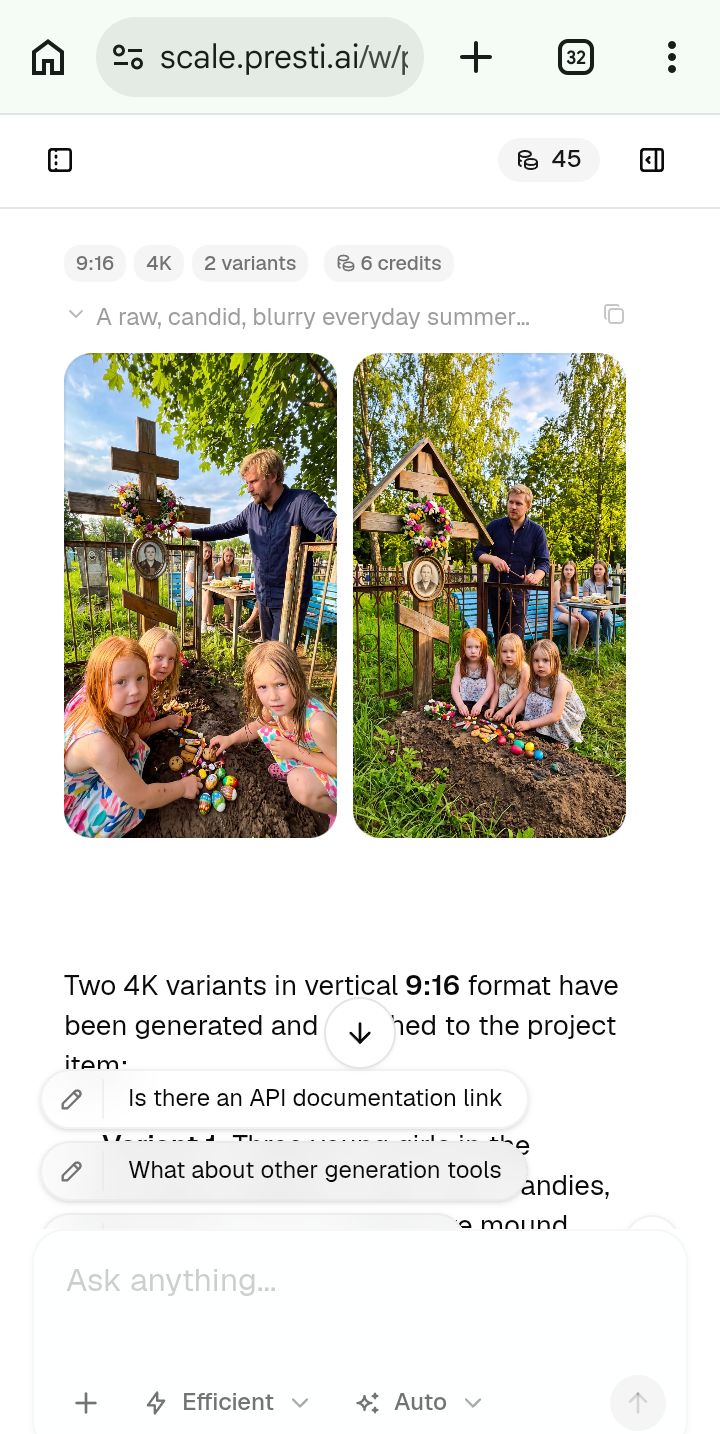Open the Efficient mode dropdown

[x=227, y=1403]
